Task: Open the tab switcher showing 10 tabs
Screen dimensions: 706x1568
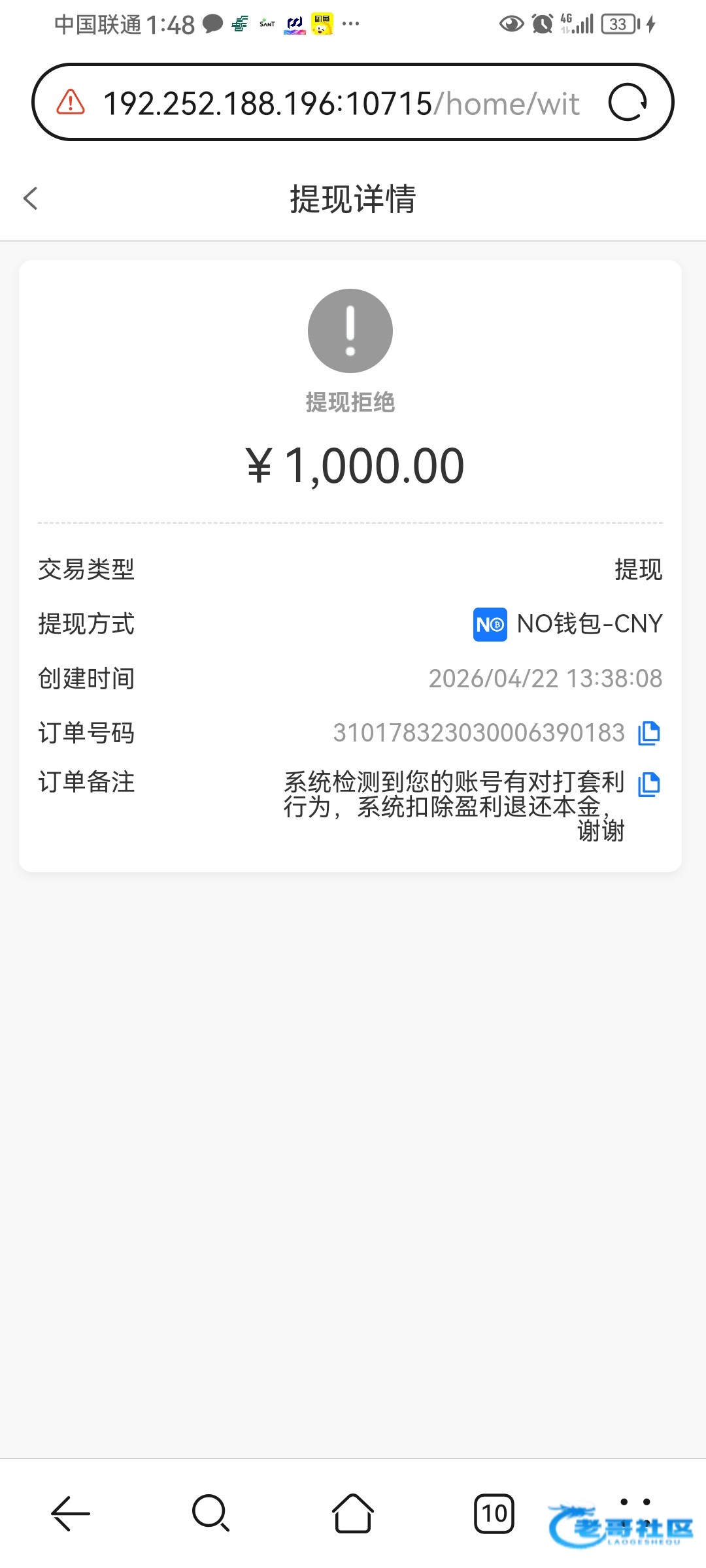Action: coord(494,1513)
